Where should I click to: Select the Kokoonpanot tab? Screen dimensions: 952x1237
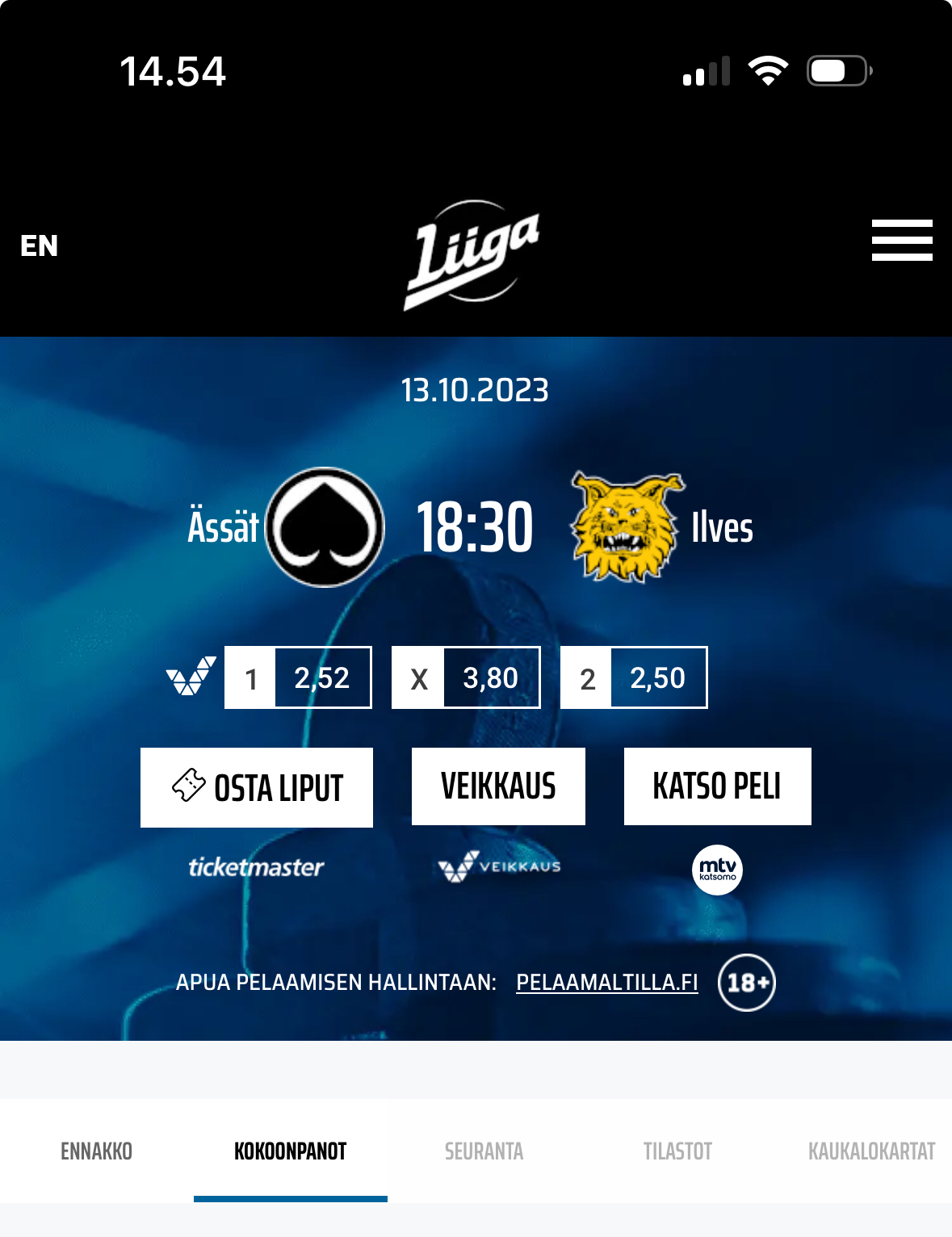291,1151
